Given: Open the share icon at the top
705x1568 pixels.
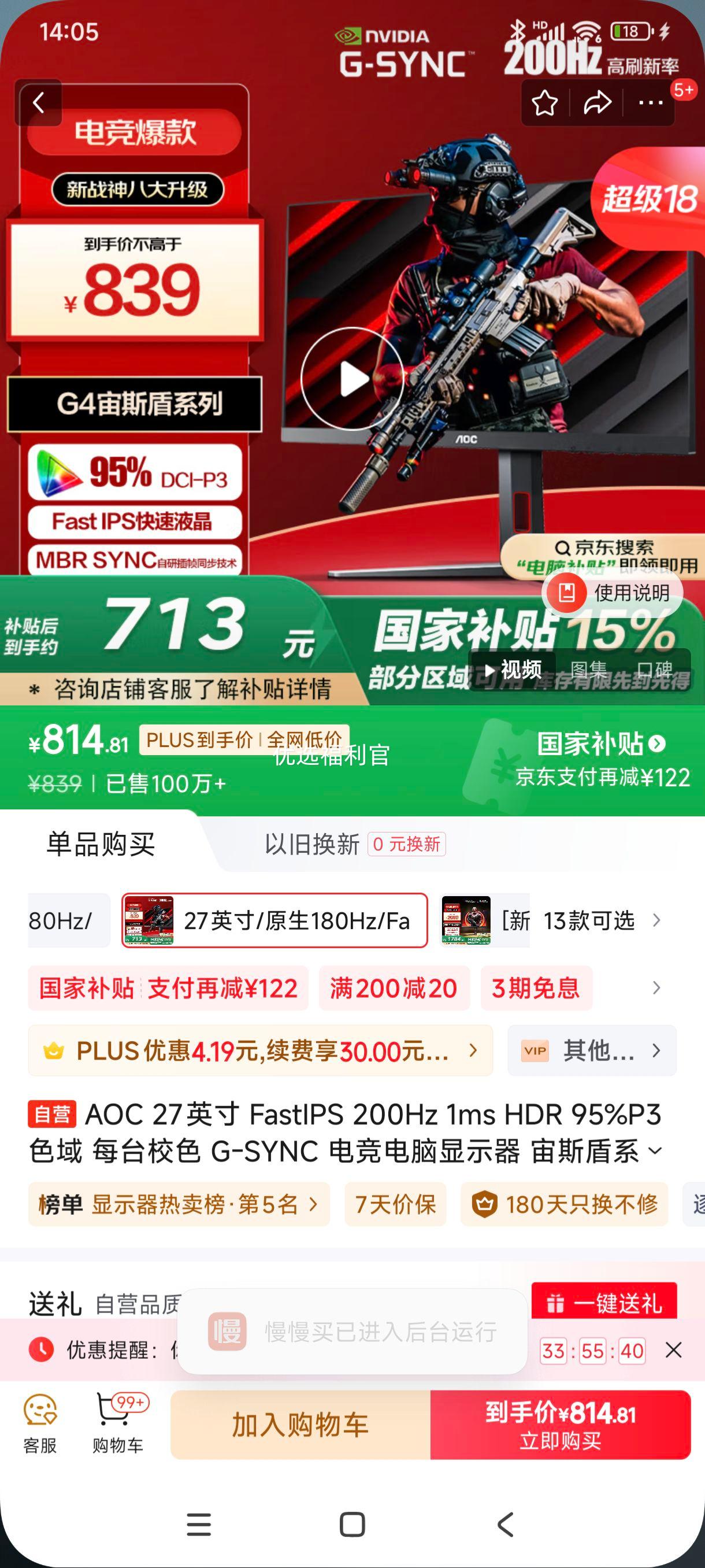Looking at the screenshot, I should coord(597,103).
